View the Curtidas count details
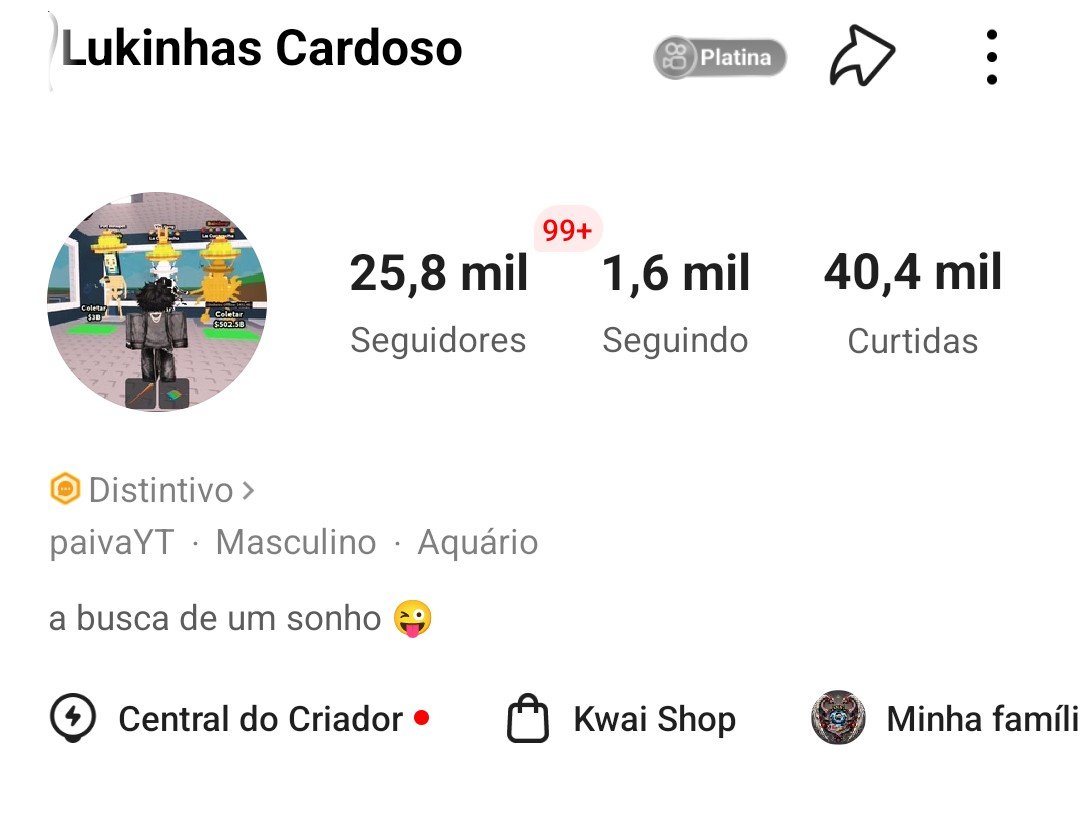Viewport: 1080px width, 821px height. coord(912,300)
